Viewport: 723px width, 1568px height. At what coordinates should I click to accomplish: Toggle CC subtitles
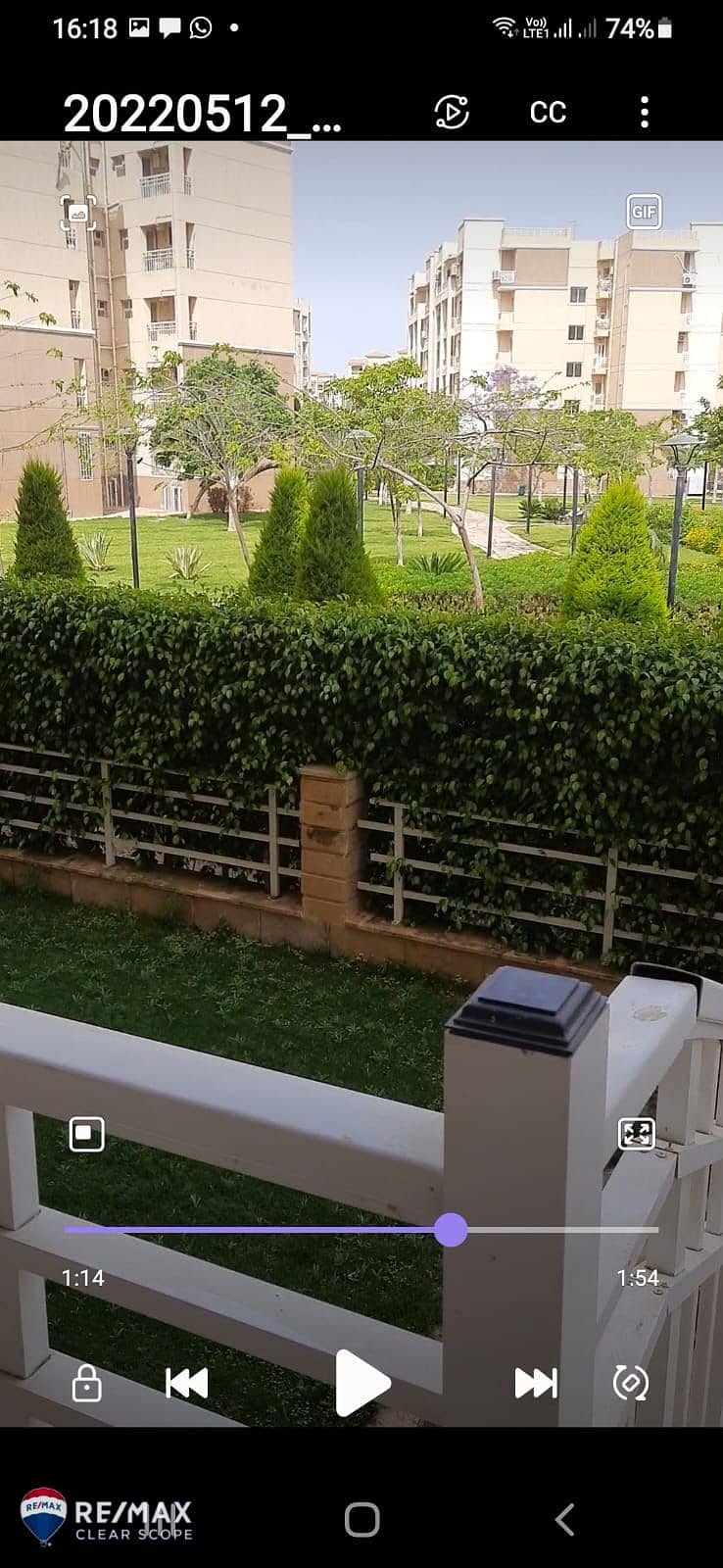pyautogui.click(x=548, y=112)
